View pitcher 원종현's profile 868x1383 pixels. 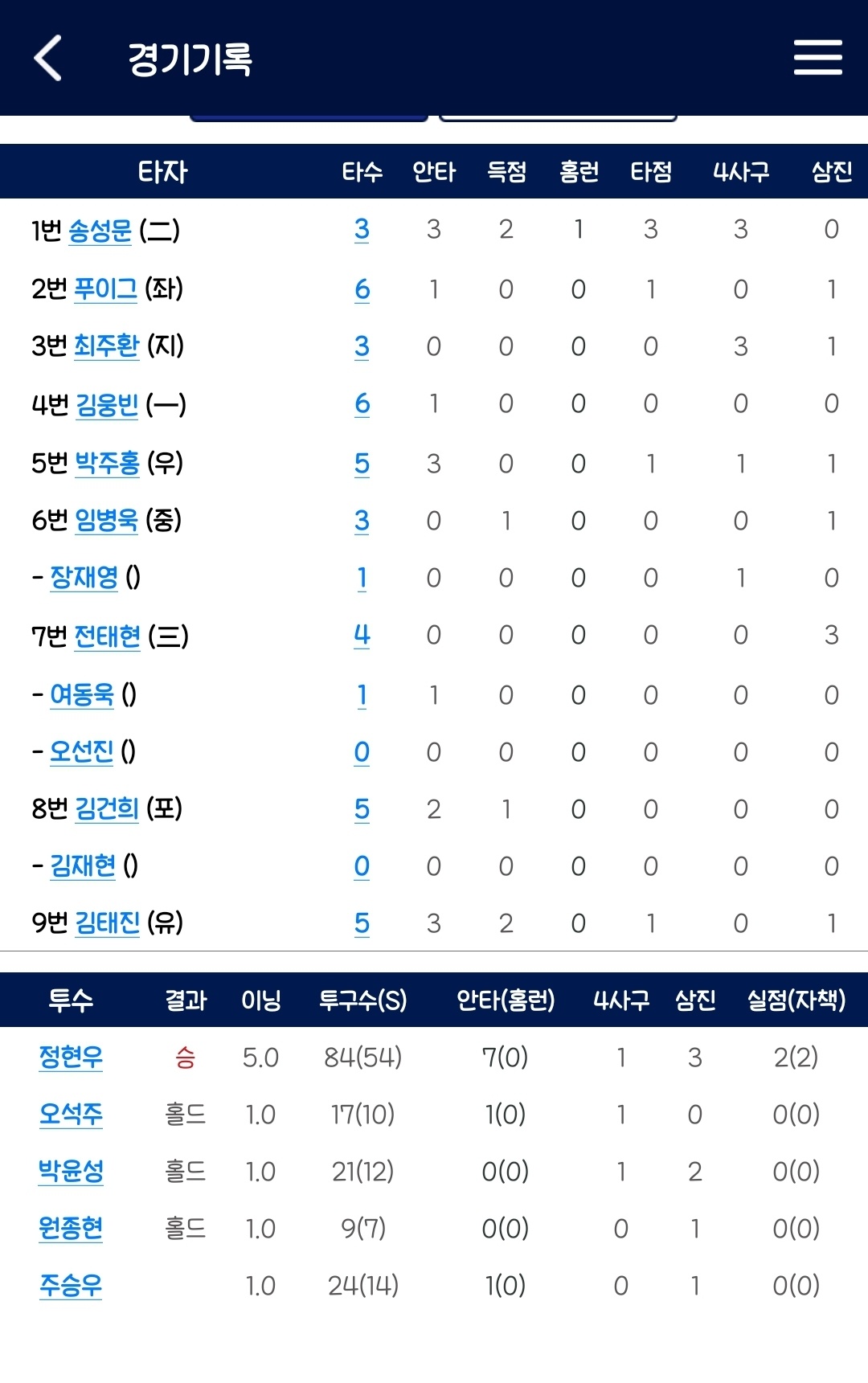tap(71, 1228)
